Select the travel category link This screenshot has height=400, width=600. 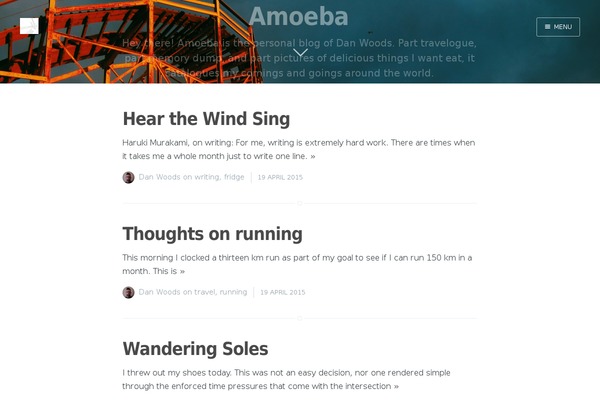(205, 292)
